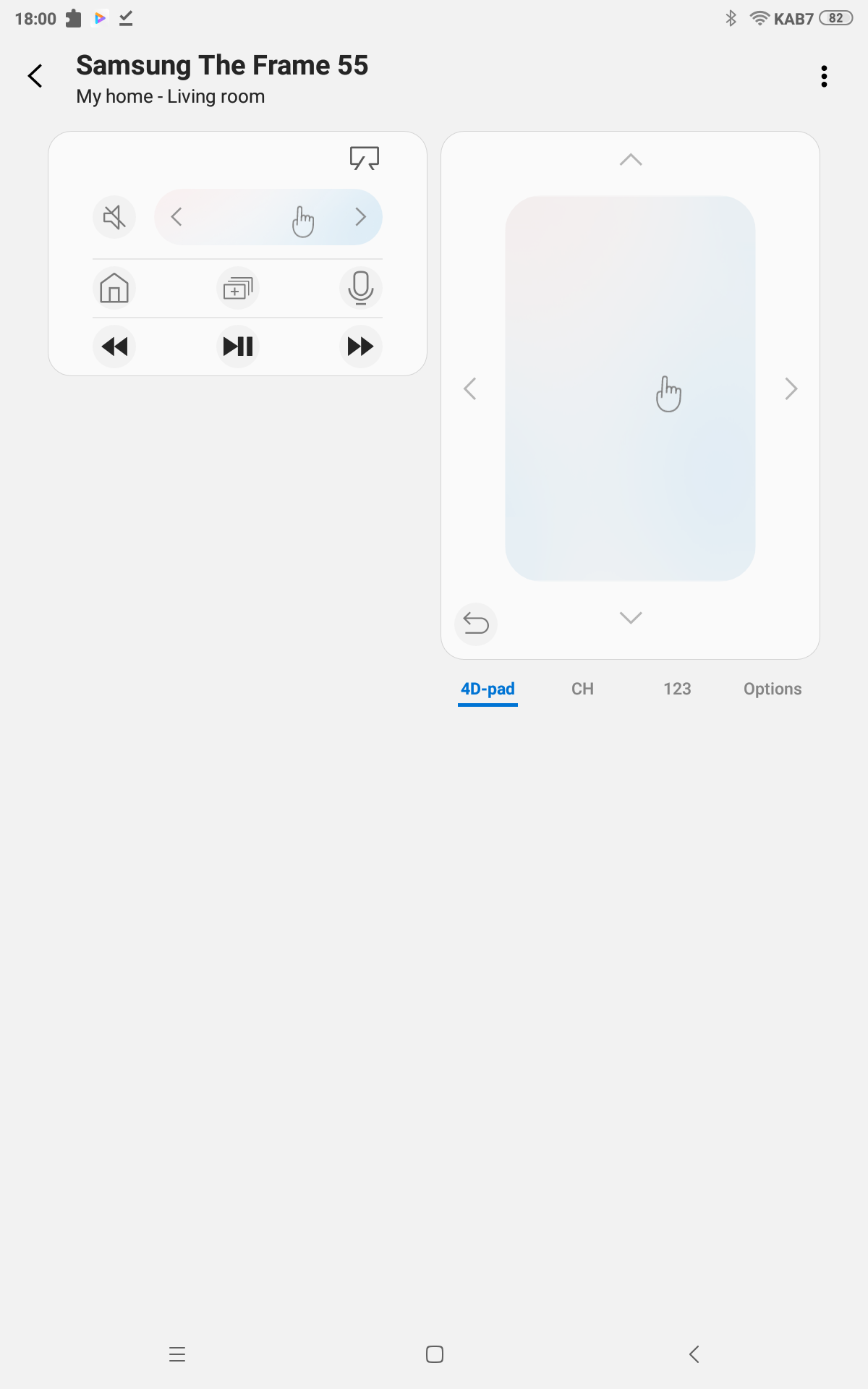Image resolution: width=868 pixels, height=1389 pixels.
Task: Switch to the CH tab
Action: [582, 689]
